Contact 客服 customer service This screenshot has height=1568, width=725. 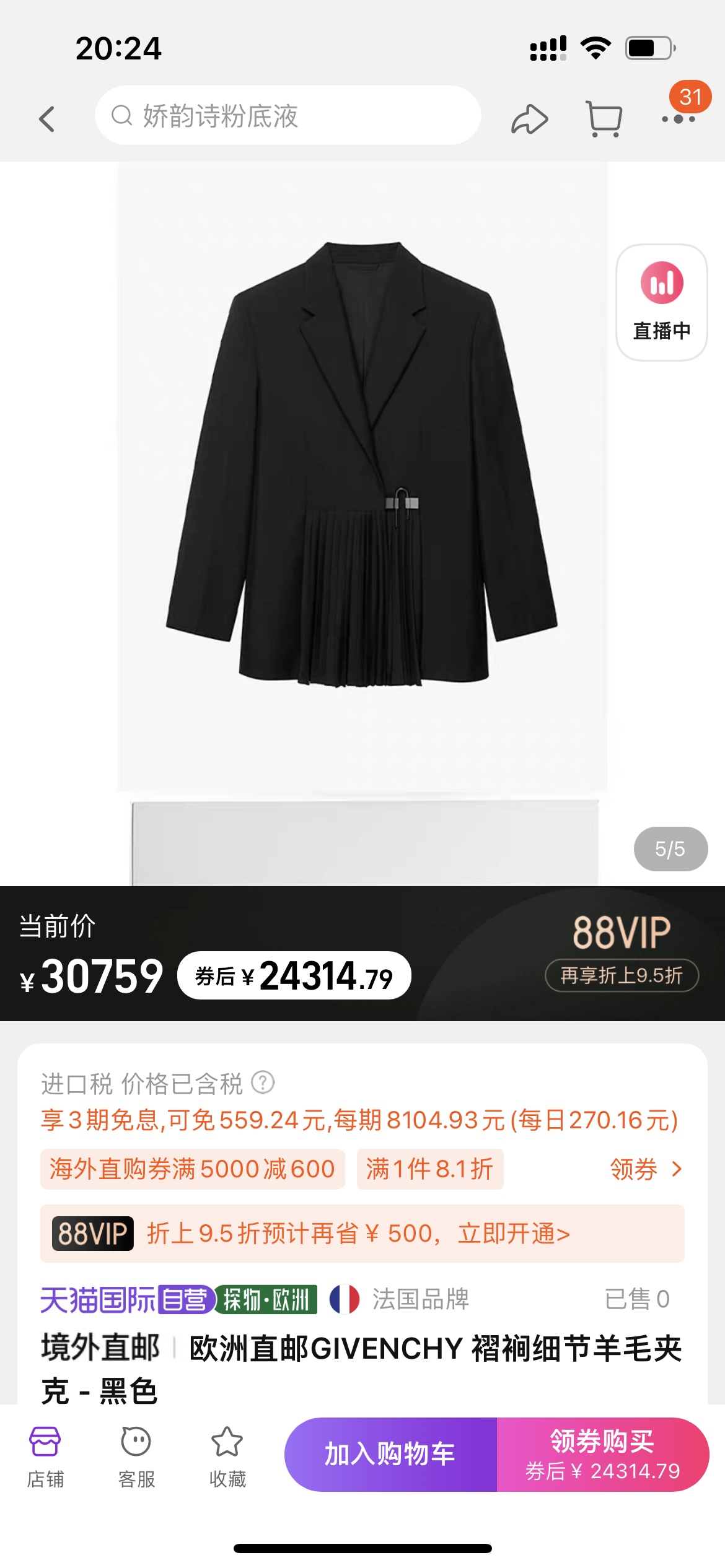136,1455
